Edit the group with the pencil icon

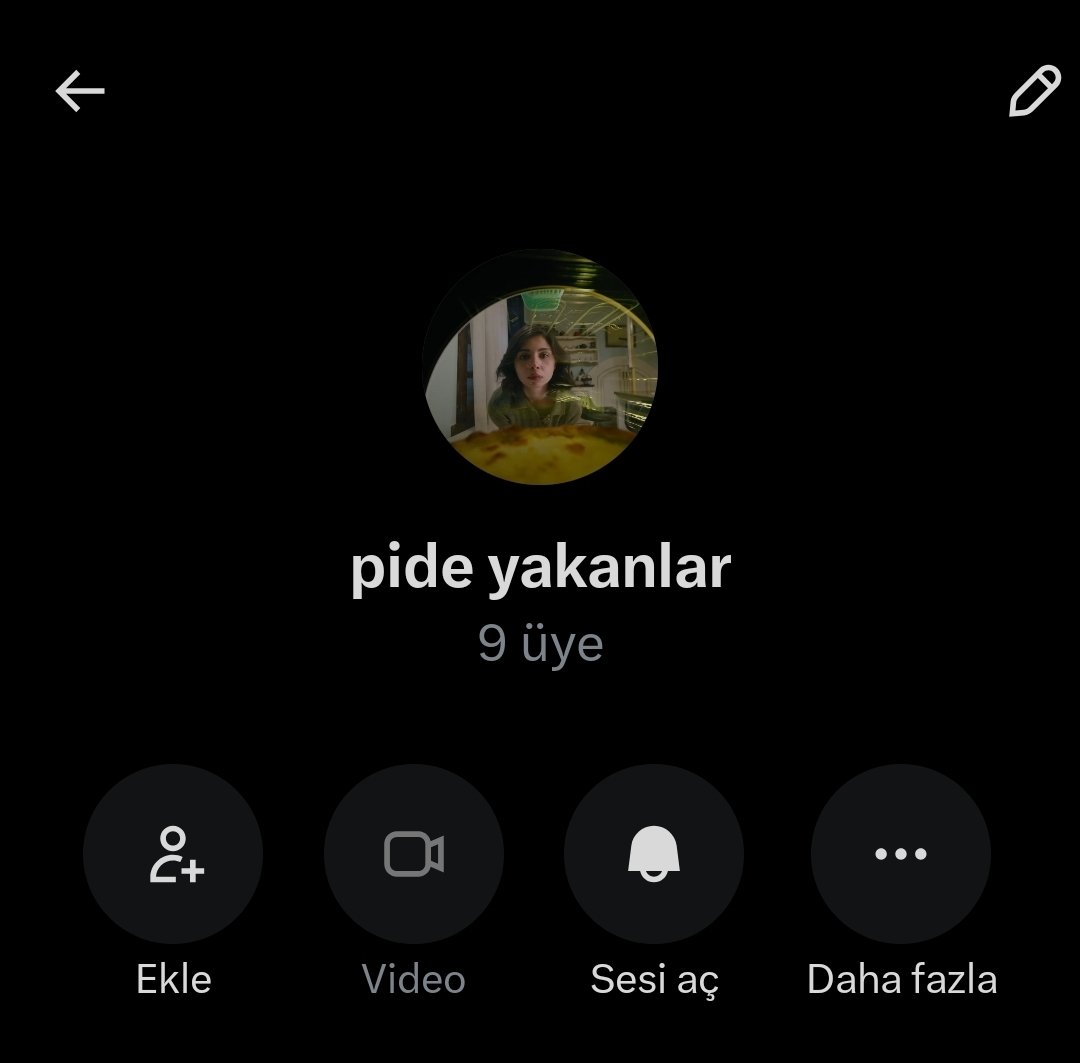pos(1034,92)
